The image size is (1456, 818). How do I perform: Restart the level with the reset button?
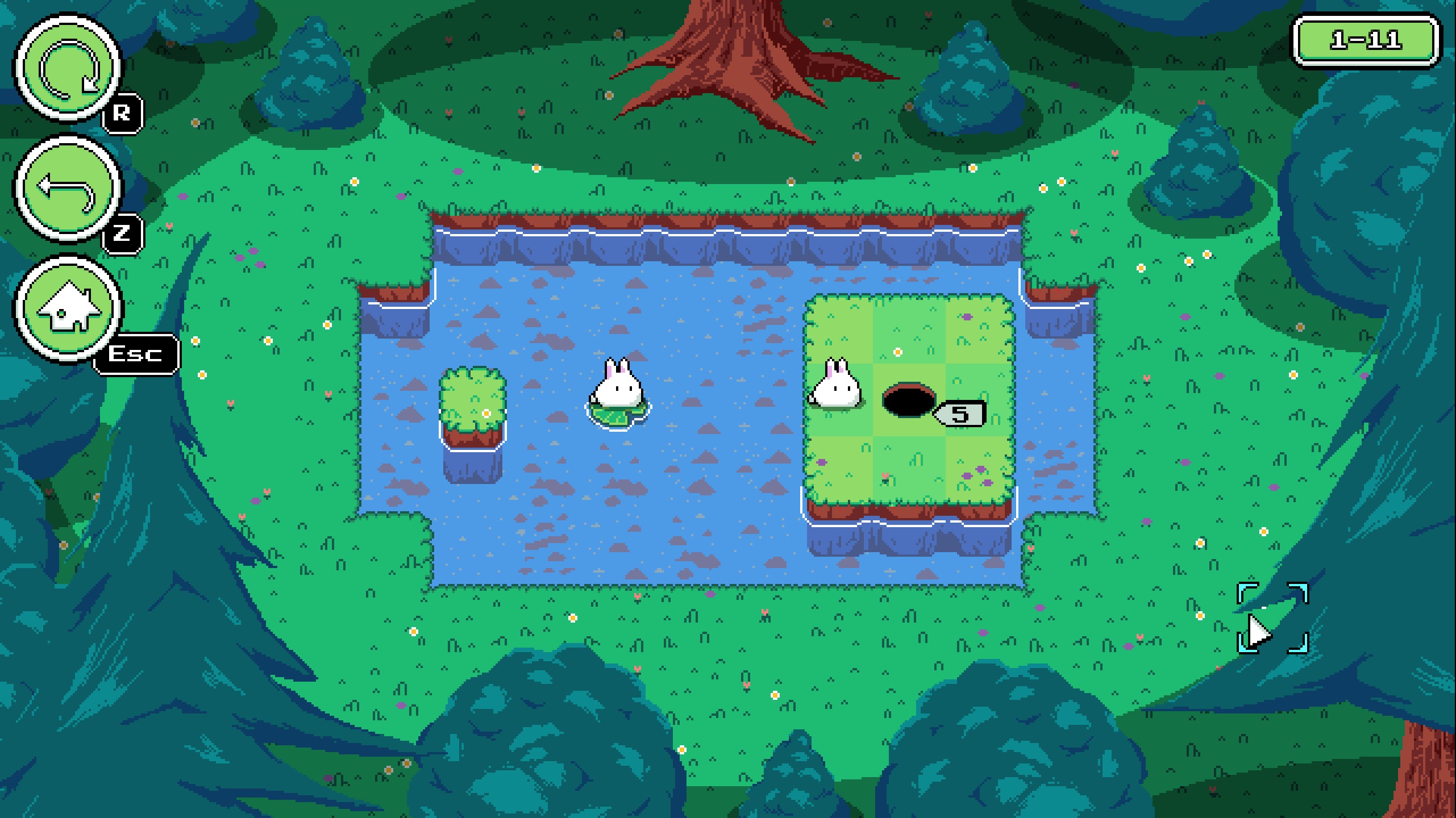tap(68, 68)
